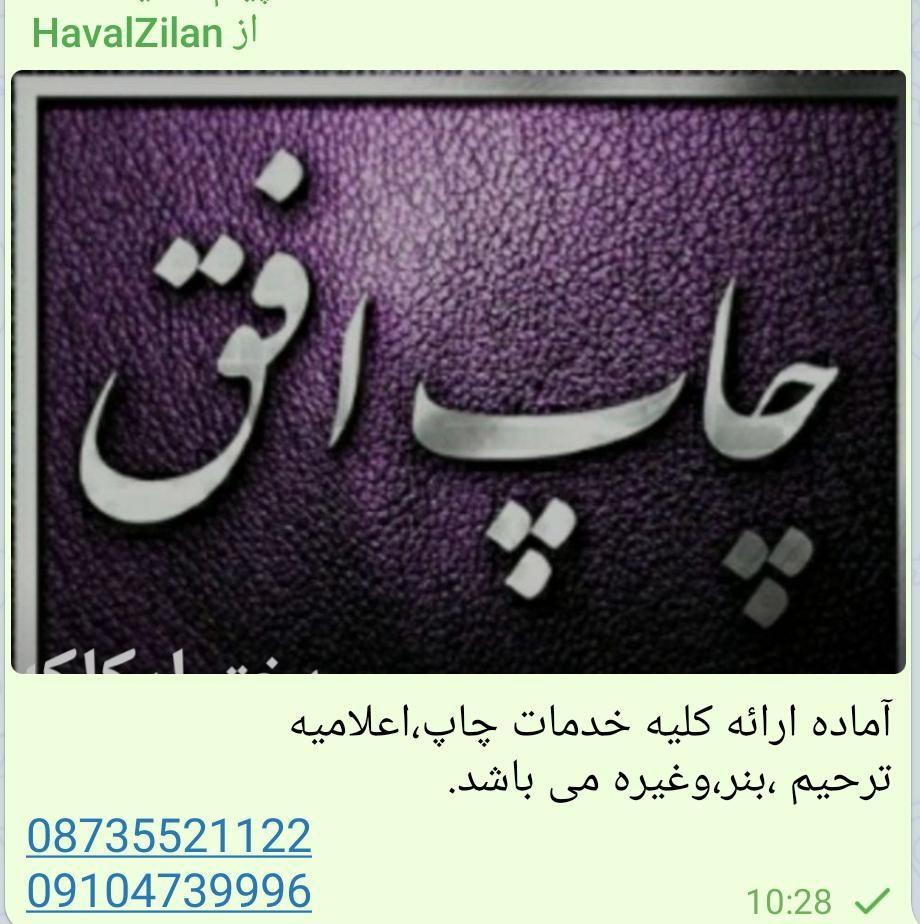Screen dimensions: 920x924
Task: Open the purple print shop photo
Action: pos(458,372)
